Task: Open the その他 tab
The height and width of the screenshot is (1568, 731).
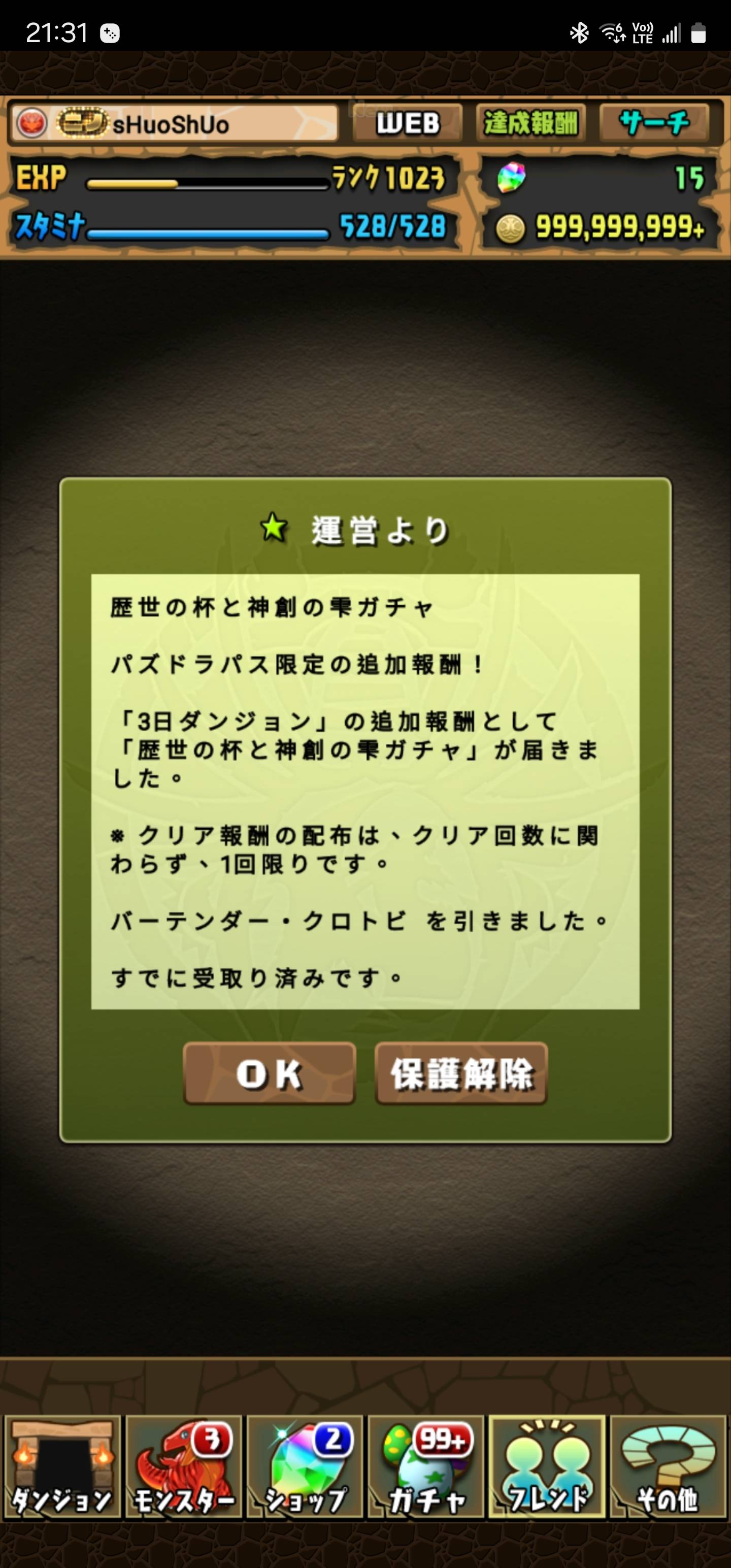Action: click(x=669, y=1467)
